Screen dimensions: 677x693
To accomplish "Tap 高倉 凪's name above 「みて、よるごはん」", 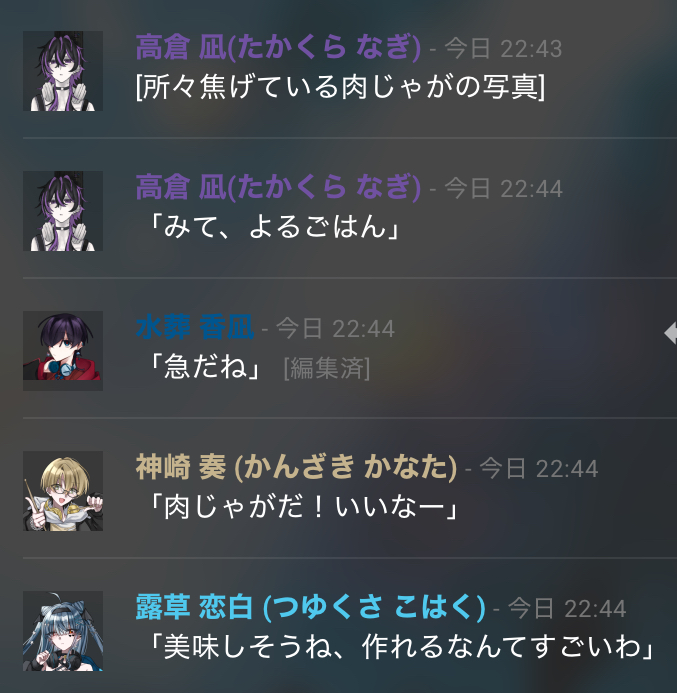I will pos(278,188).
